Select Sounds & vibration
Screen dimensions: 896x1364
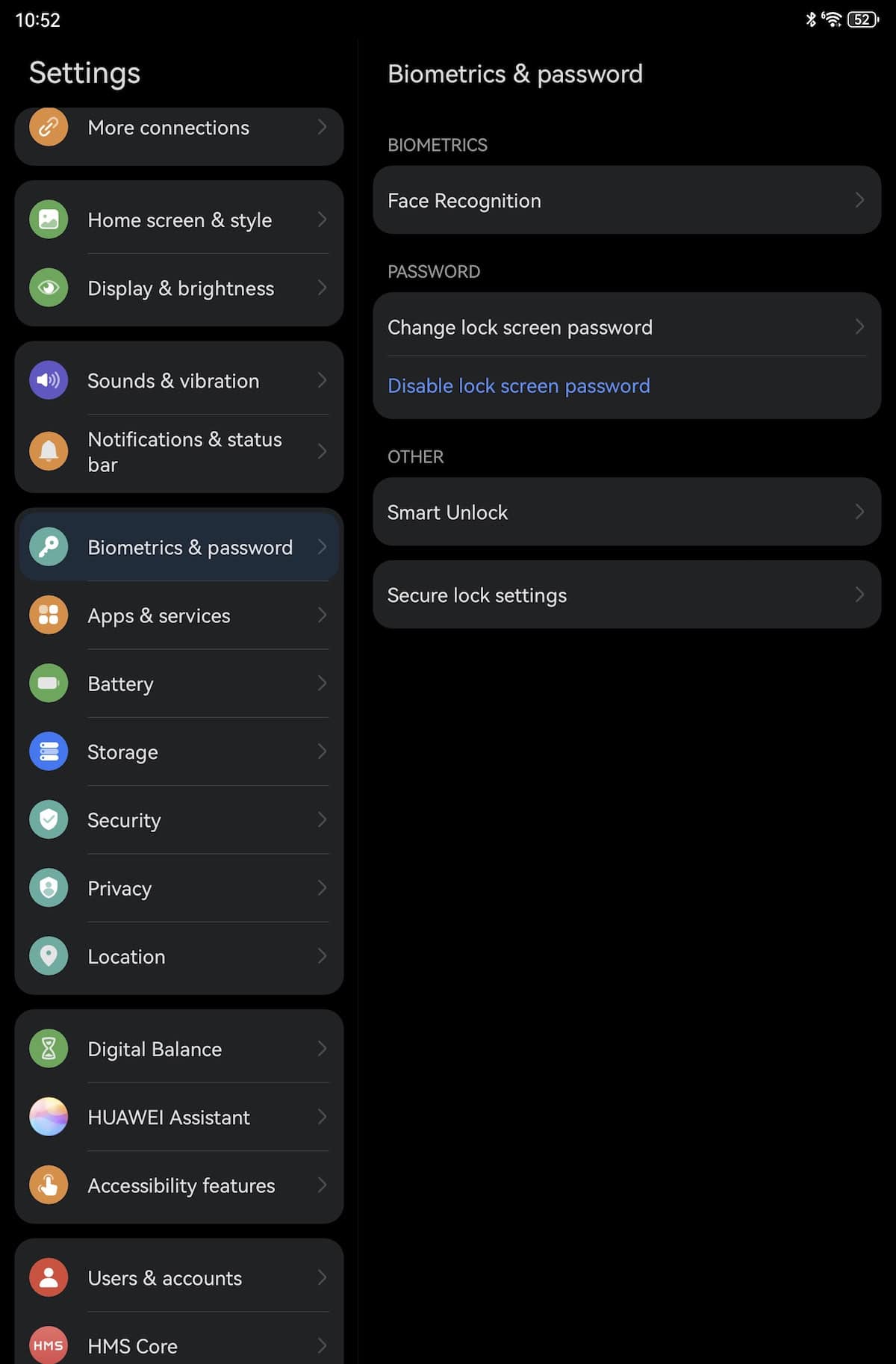click(179, 381)
